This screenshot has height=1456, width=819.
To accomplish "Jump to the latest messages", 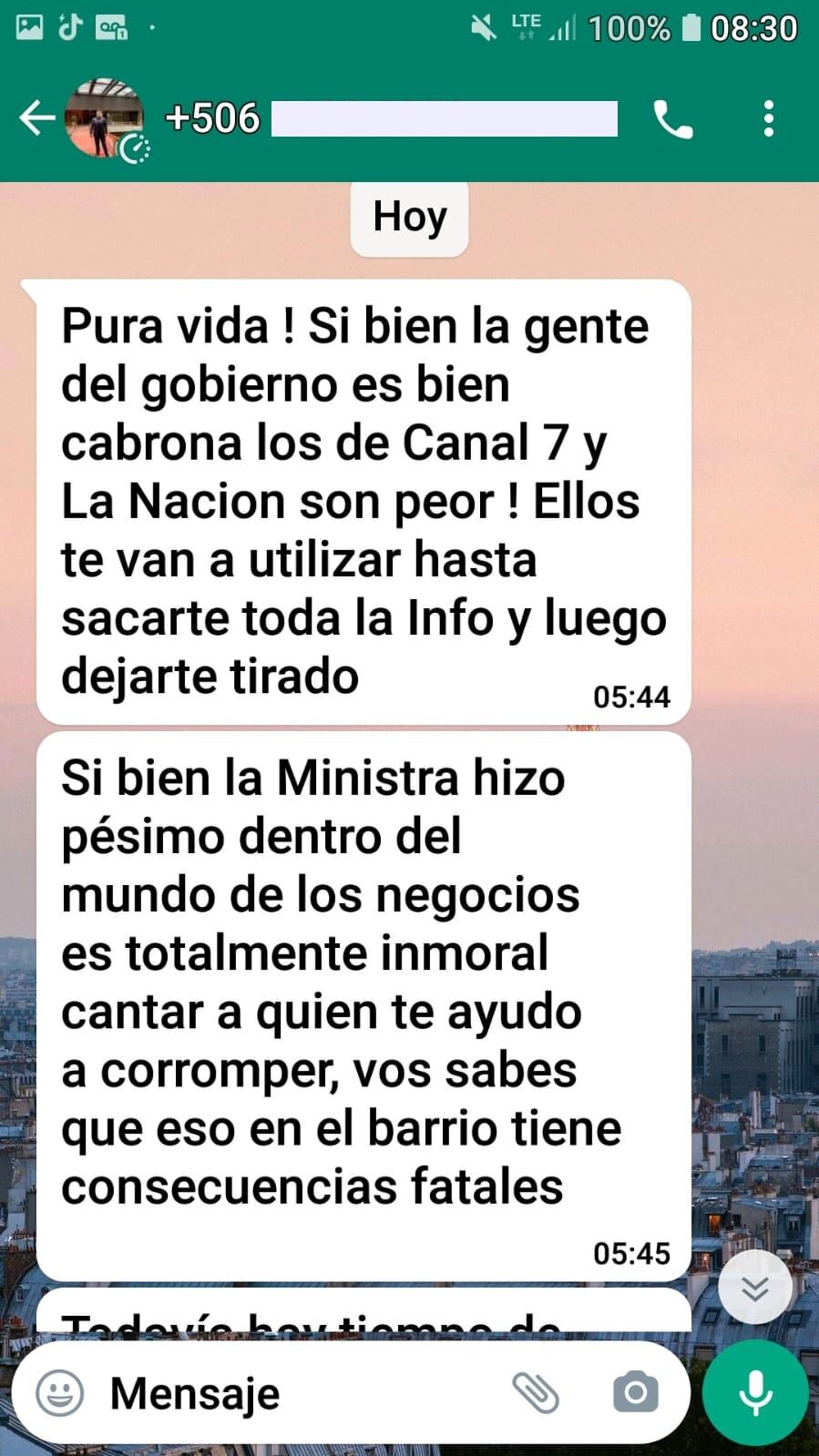I will click(x=754, y=1288).
